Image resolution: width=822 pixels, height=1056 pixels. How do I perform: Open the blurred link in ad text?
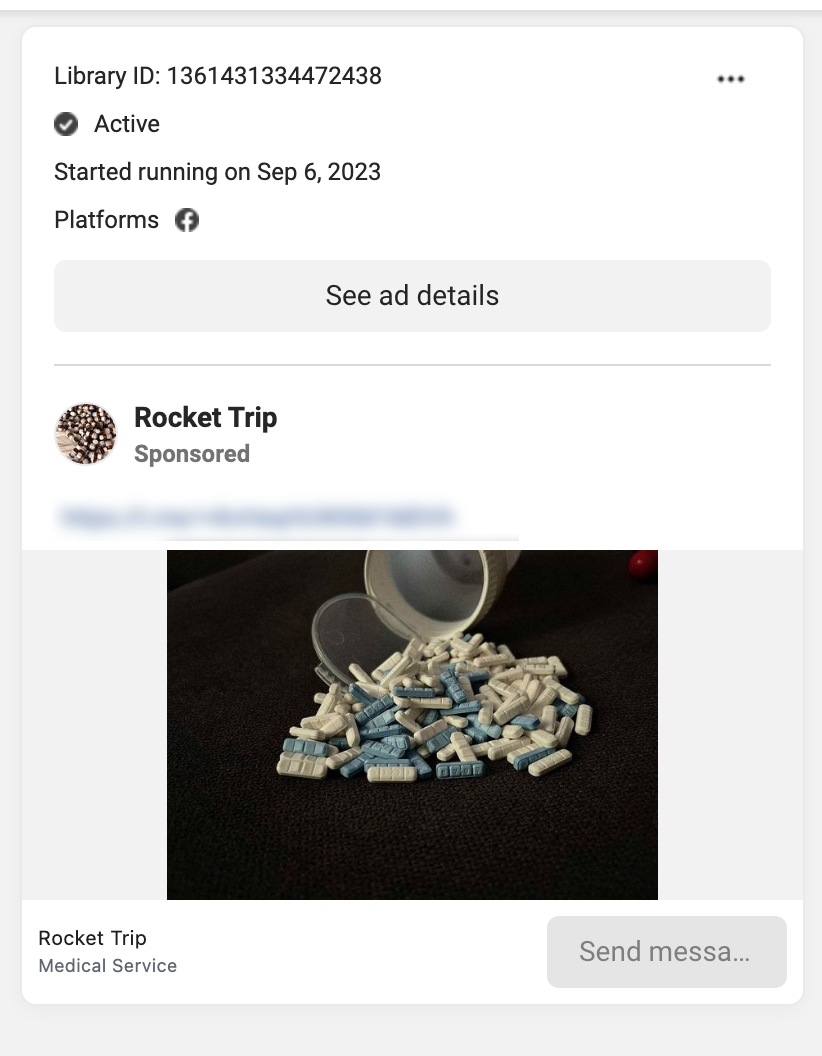click(x=257, y=517)
